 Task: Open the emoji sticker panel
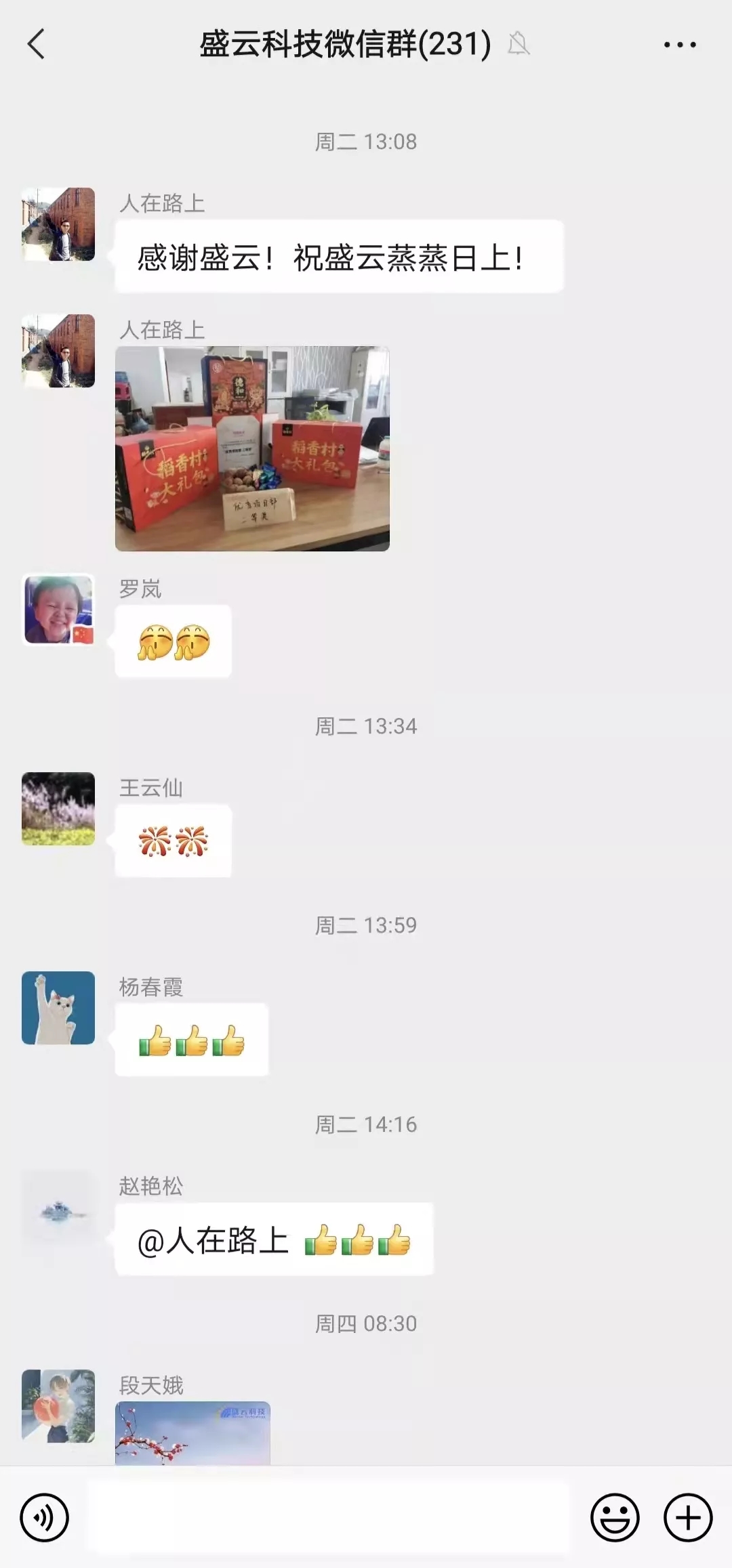(615, 1518)
